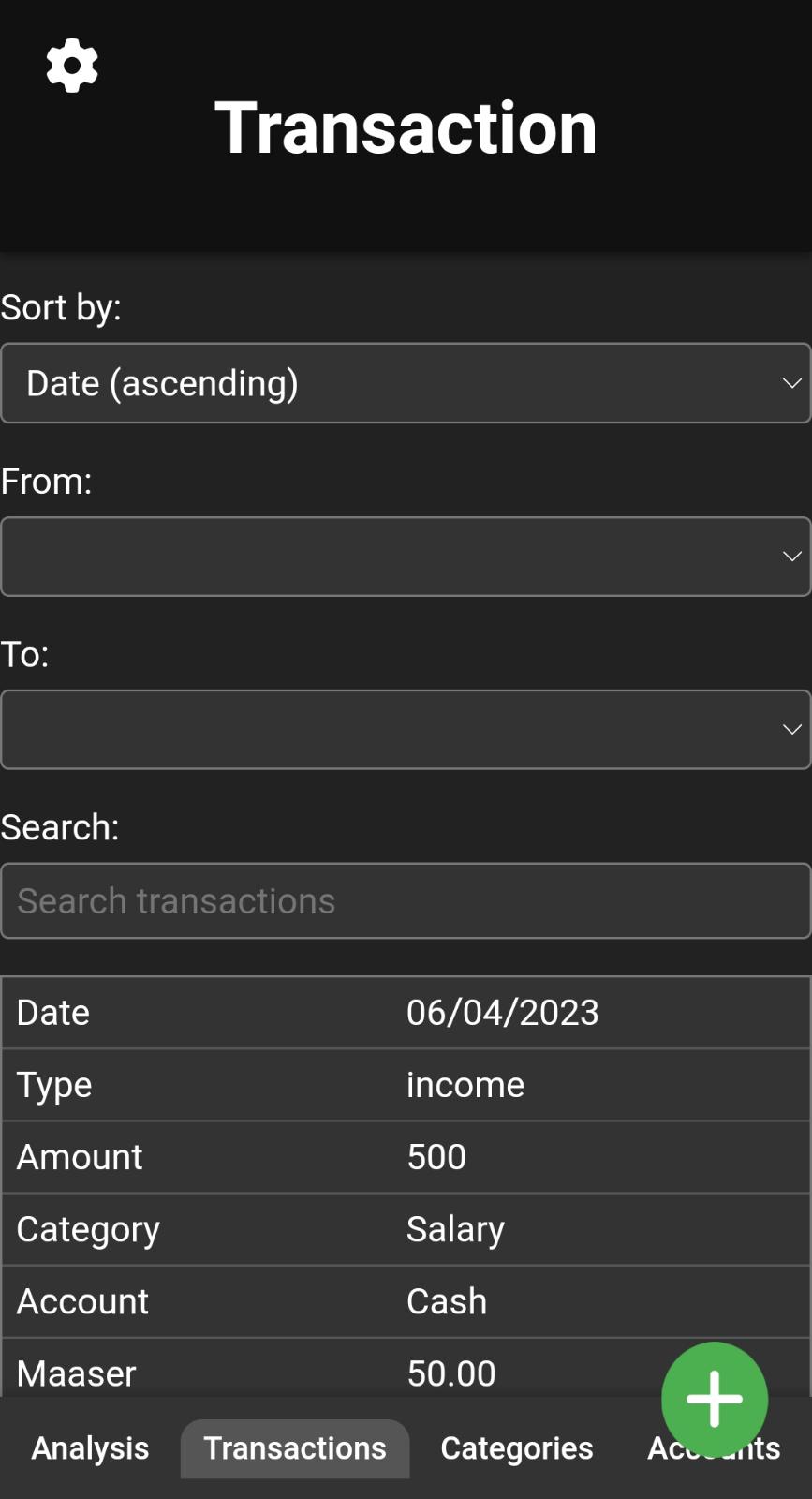
Task: Open the From date dropdown
Action: [x=406, y=557]
